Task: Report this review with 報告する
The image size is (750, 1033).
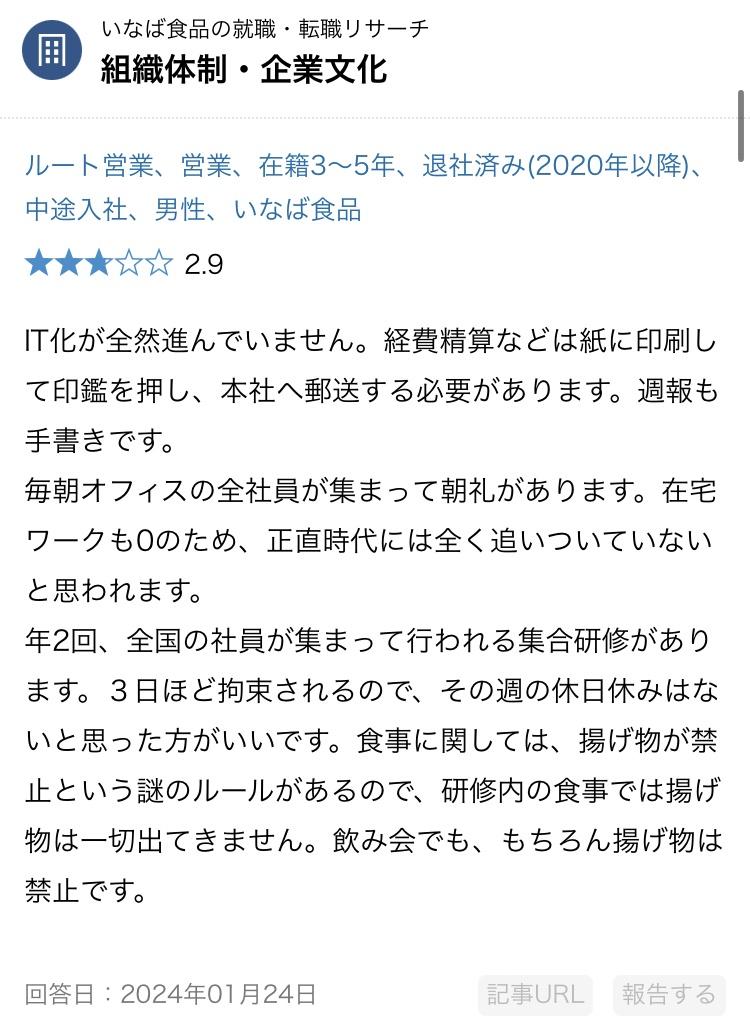Action: click(x=668, y=994)
